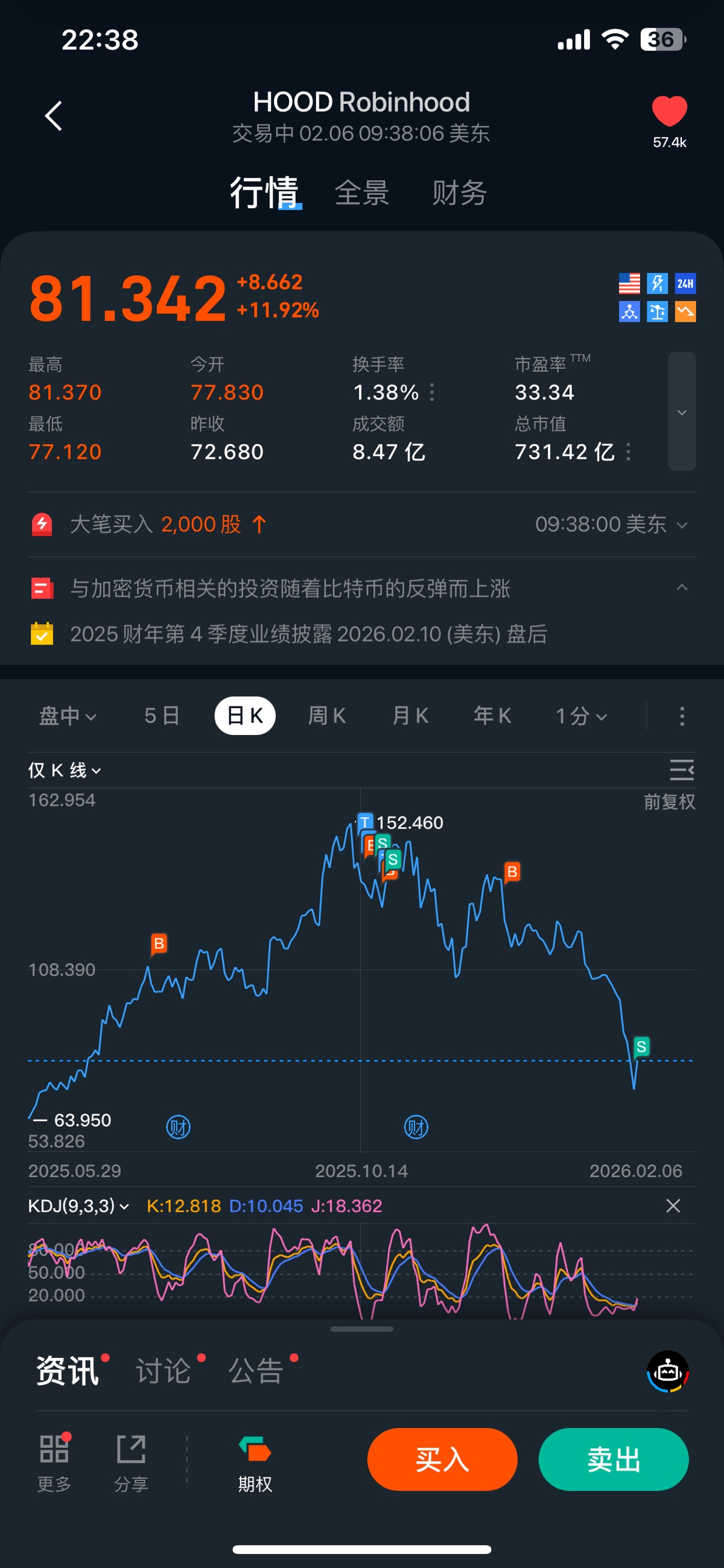Select the 周K chart view
This screenshot has width=724, height=1568.
click(327, 716)
